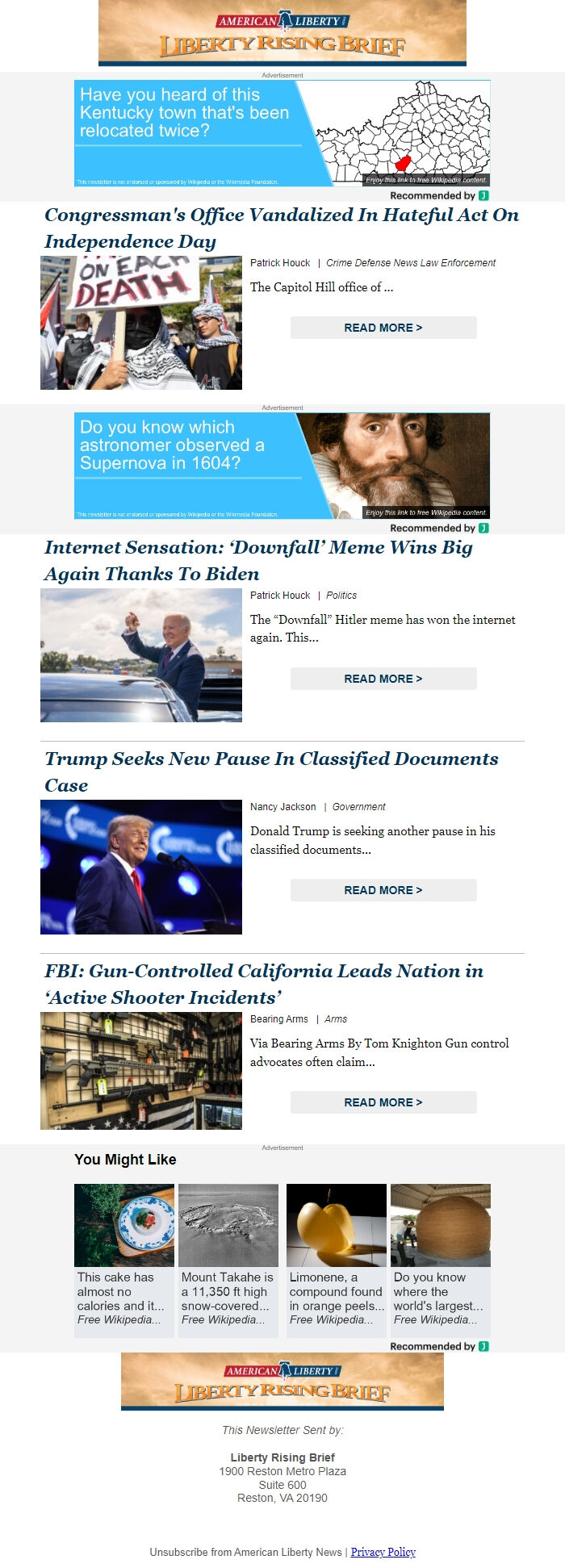Open the Biden waving article photo
The height and width of the screenshot is (1568, 565).
(141, 655)
